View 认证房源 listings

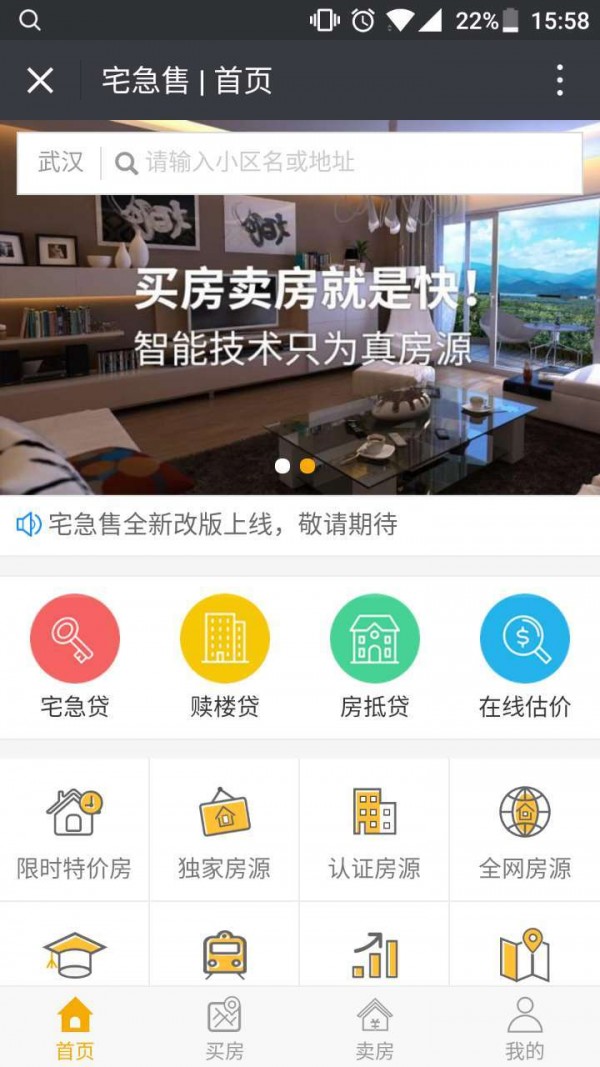(374, 830)
